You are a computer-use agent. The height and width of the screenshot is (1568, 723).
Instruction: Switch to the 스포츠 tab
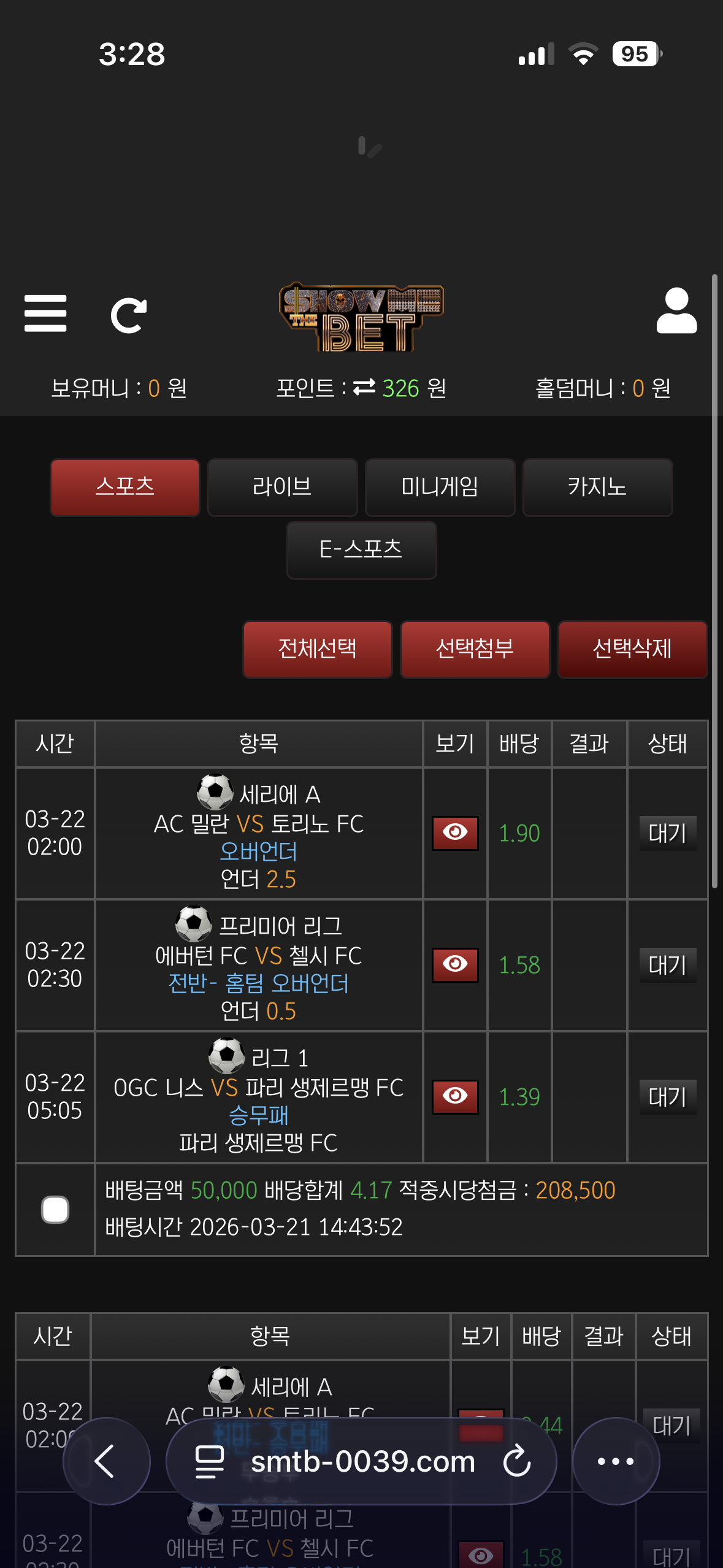coord(125,487)
